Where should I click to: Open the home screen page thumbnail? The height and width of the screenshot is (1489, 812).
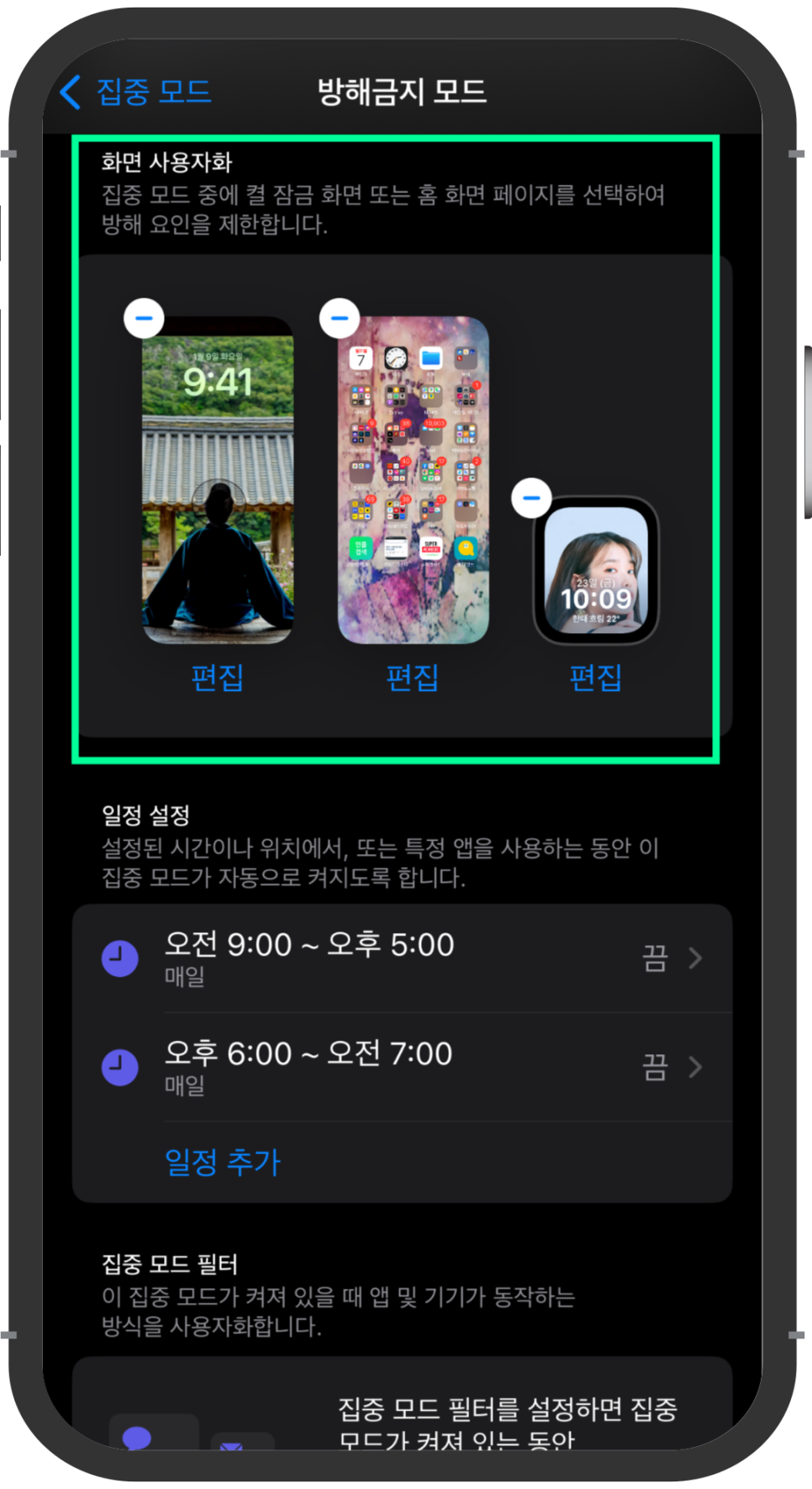[x=414, y=480]
